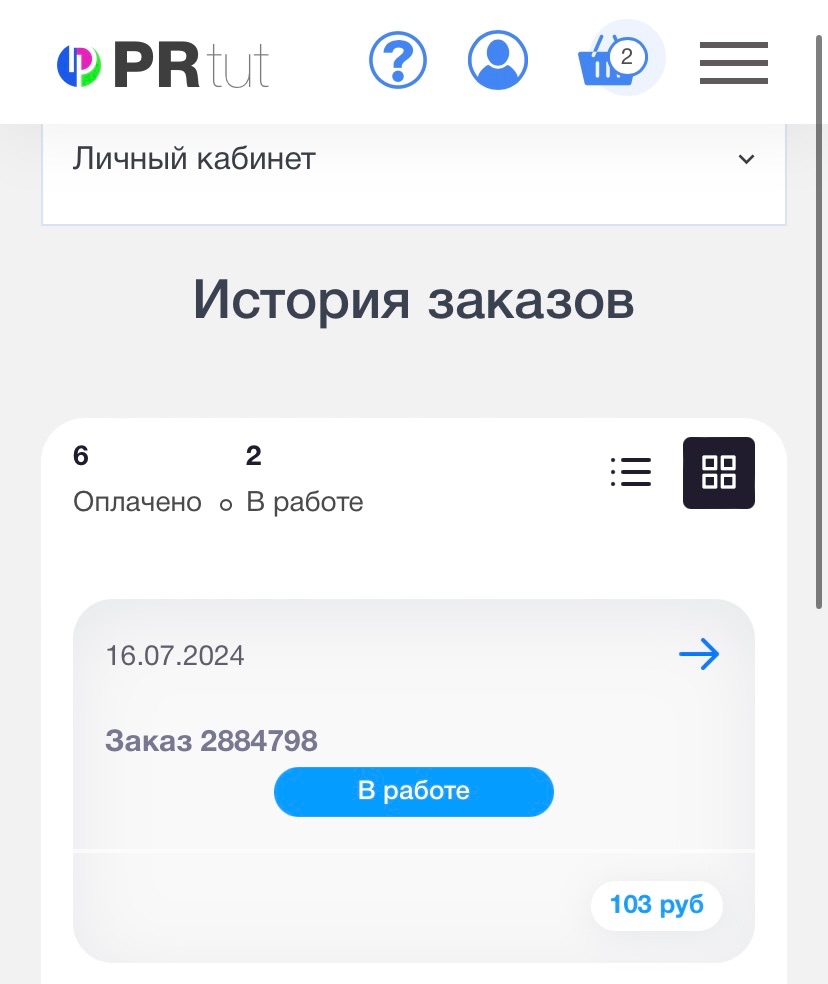Switch to list view of orders

[631, 472]
